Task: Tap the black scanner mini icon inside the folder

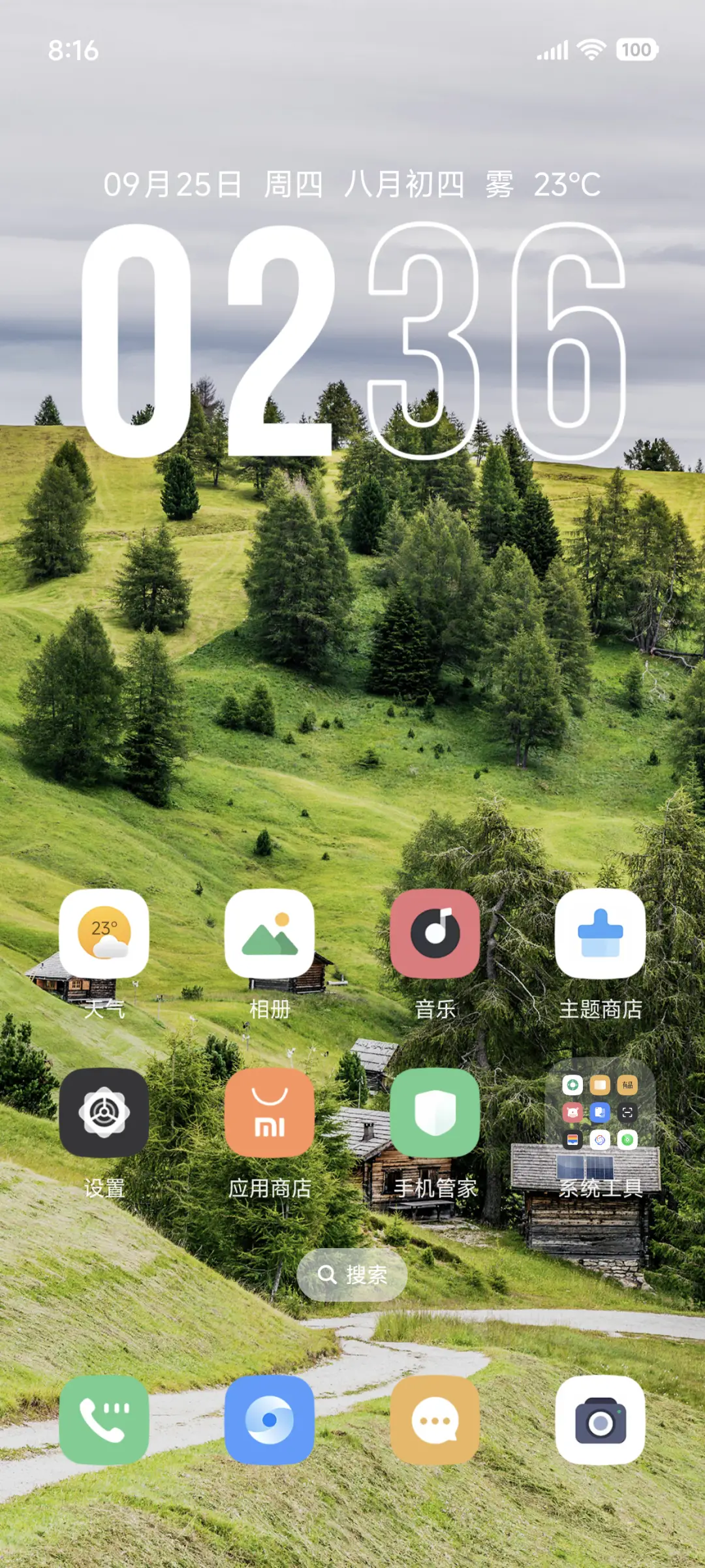Action: [627, 1112]
